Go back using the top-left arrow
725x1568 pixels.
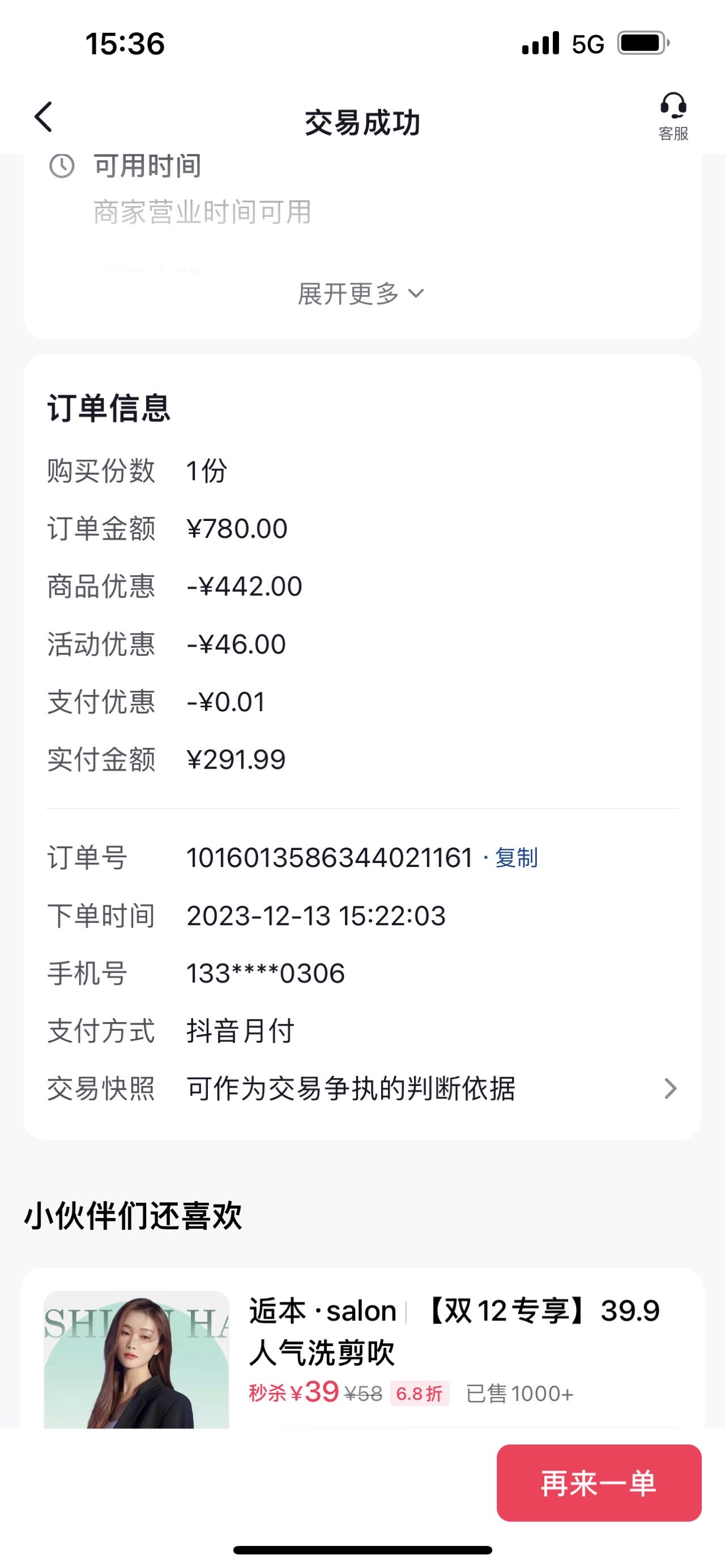tap(43, 117)
